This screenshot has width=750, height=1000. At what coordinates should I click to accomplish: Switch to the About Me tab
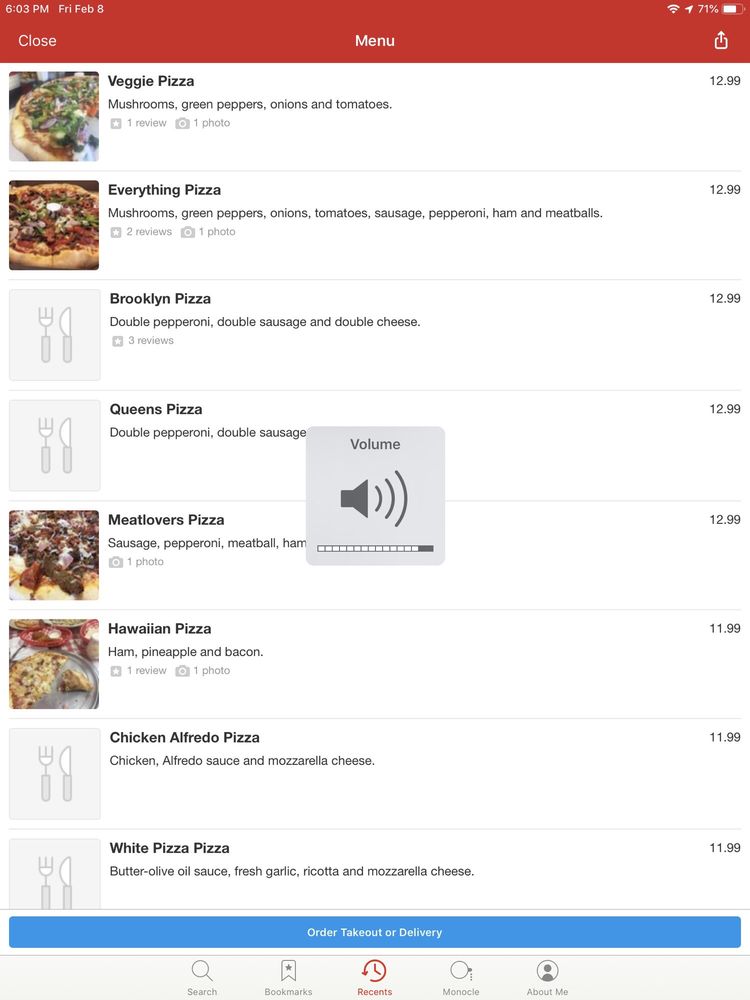[x=547, y=977]
